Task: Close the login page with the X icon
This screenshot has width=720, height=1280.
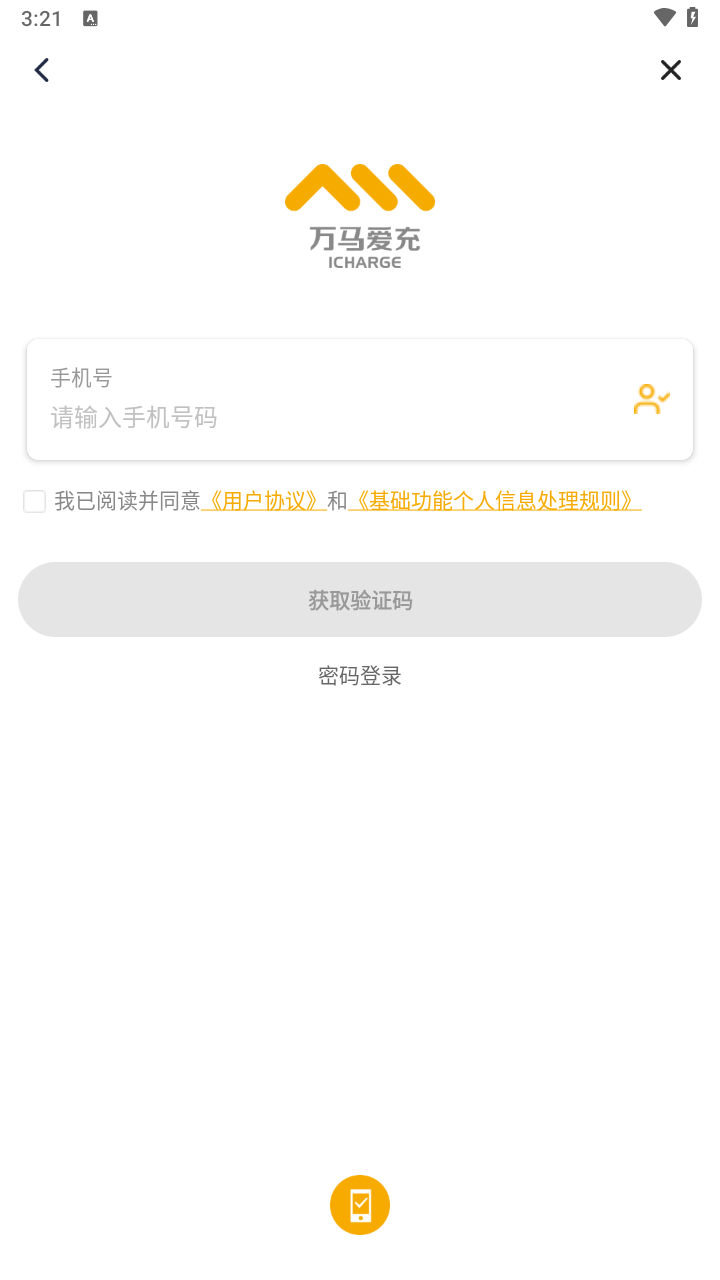Action: coord(670,70)
